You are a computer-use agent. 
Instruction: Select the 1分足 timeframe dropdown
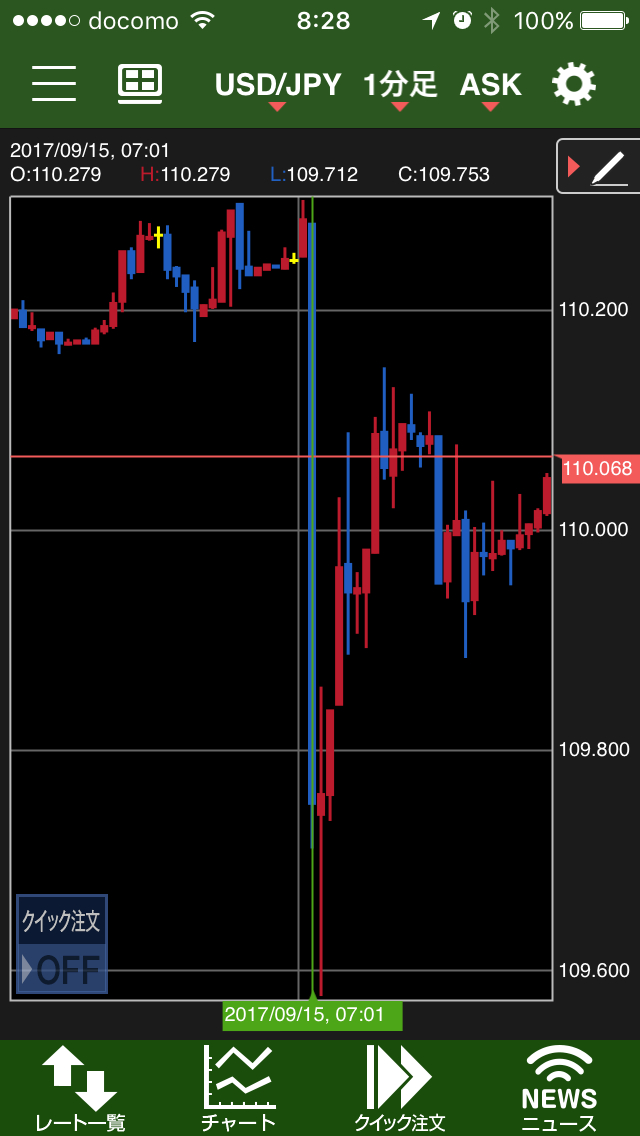click(x=400, y=86)
